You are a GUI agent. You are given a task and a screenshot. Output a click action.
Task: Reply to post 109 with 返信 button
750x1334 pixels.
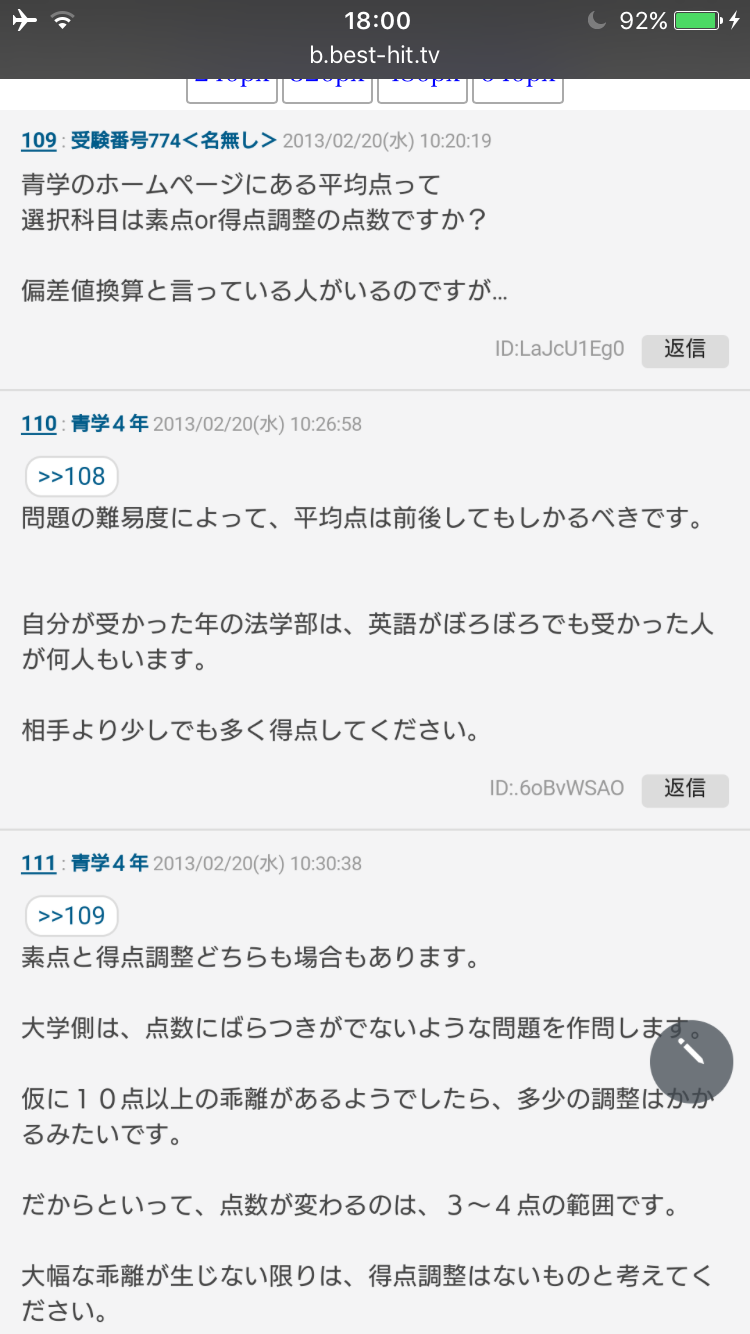pyautogui.click(x=685, y=349)
